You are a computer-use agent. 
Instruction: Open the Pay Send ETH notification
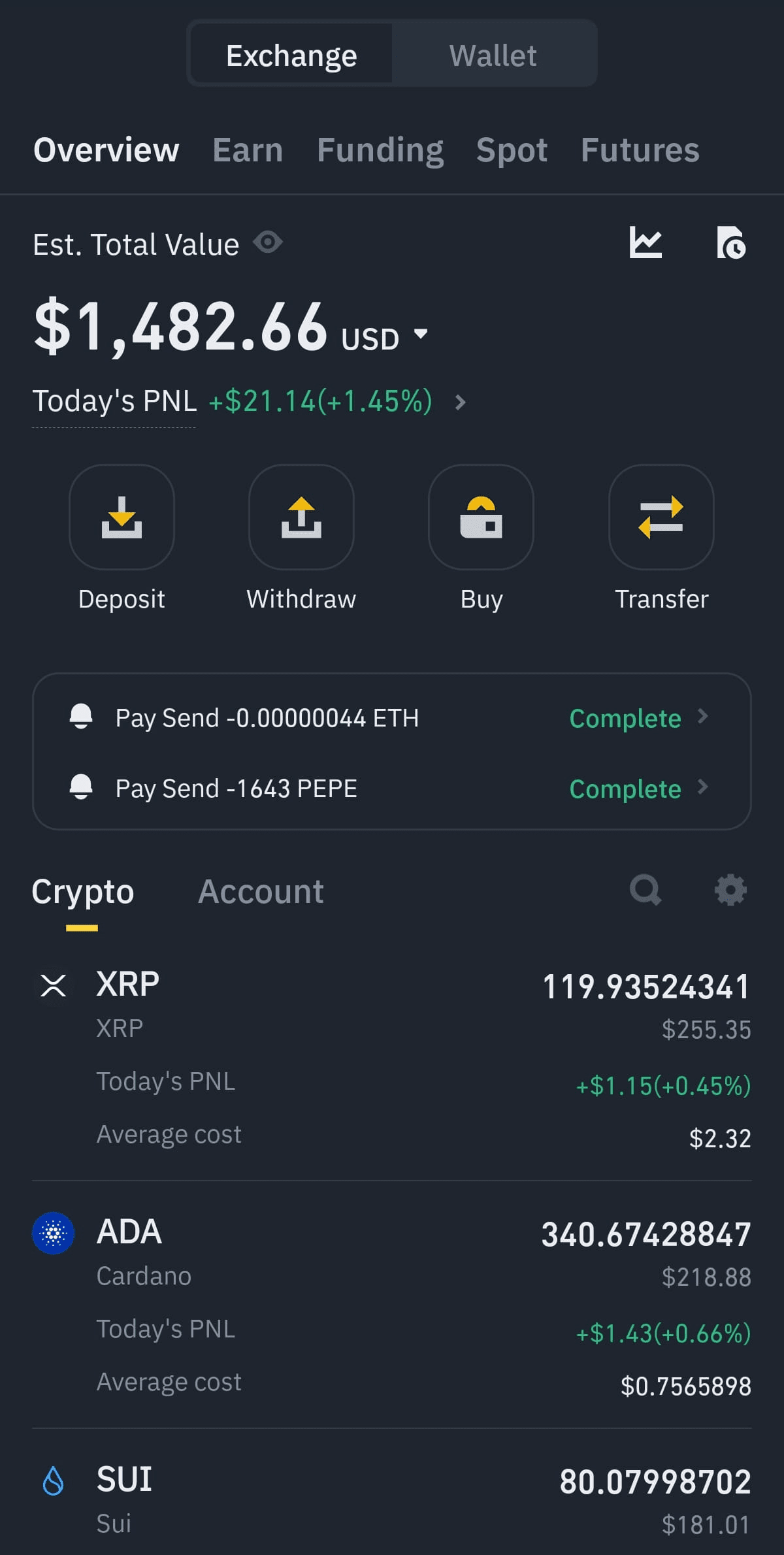coord(391,717)
